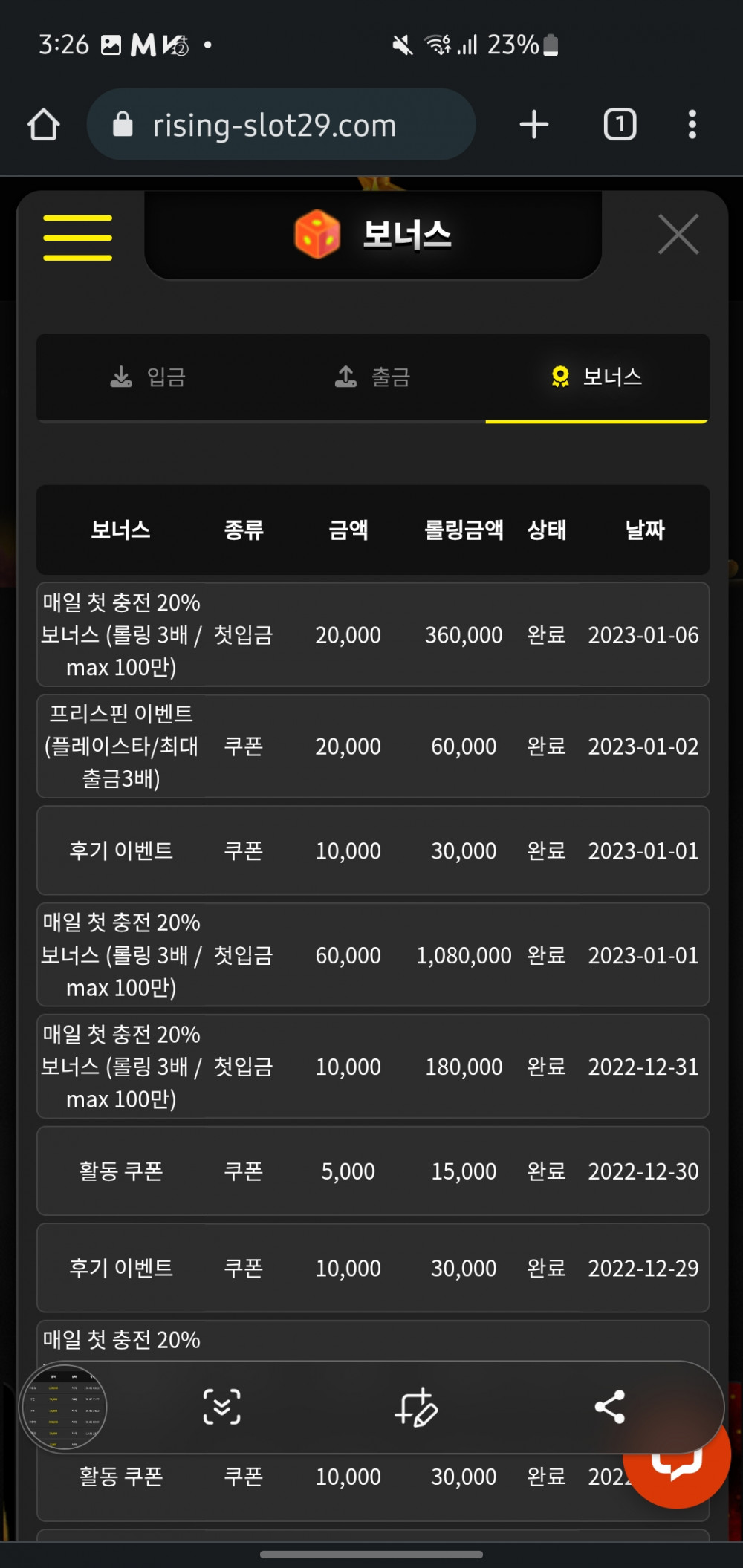
Task: Tap the scroll capture icon
Action: click(x=221, y=1407)
